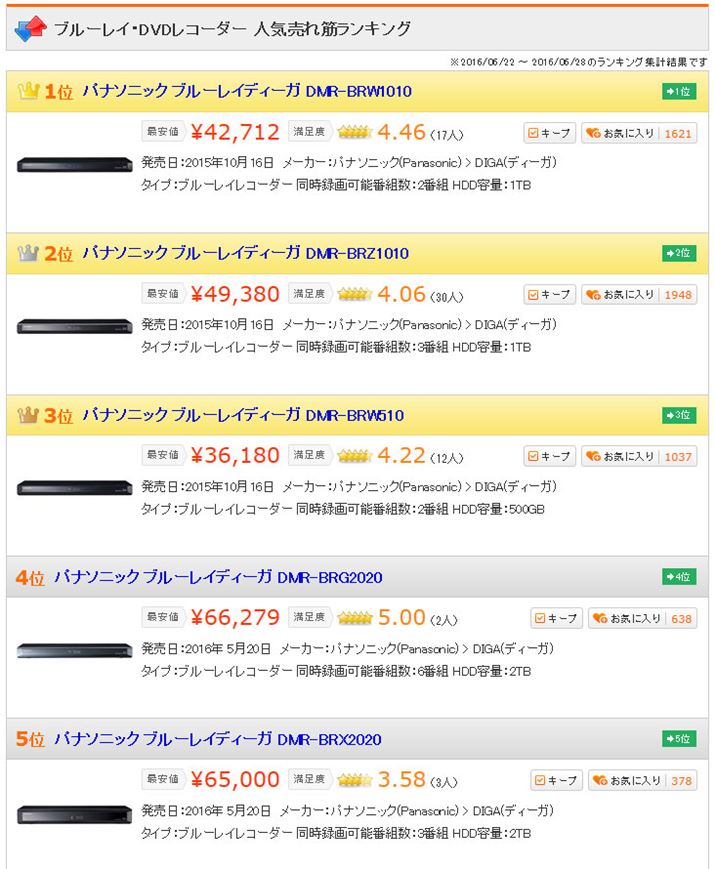Add DMR-BRG2020 to お気に入り

pos(626,619)
